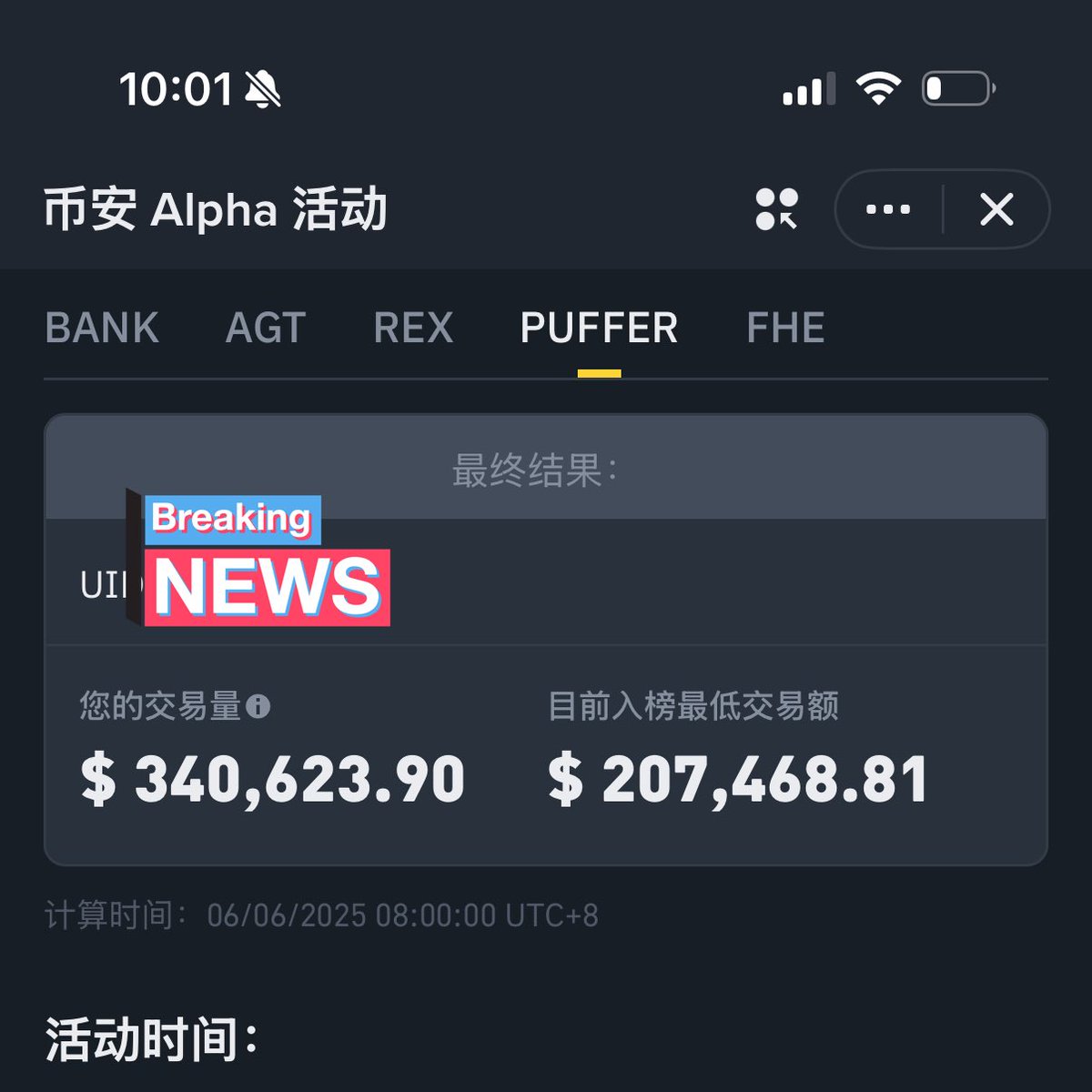
Task: Select the REX tab
Action: click(x=413, y=328)
